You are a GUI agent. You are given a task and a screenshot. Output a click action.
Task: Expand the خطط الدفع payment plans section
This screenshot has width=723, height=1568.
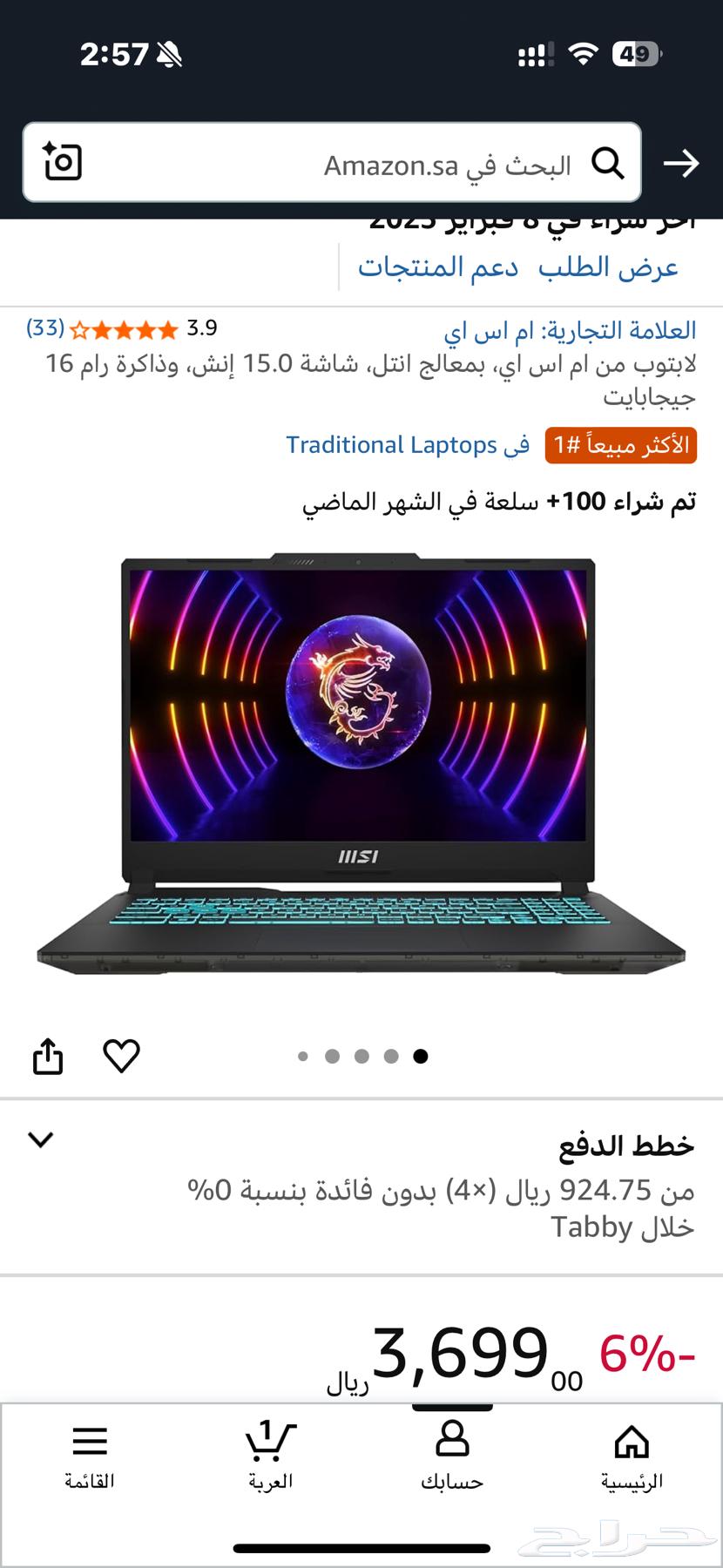[40, 1139]
